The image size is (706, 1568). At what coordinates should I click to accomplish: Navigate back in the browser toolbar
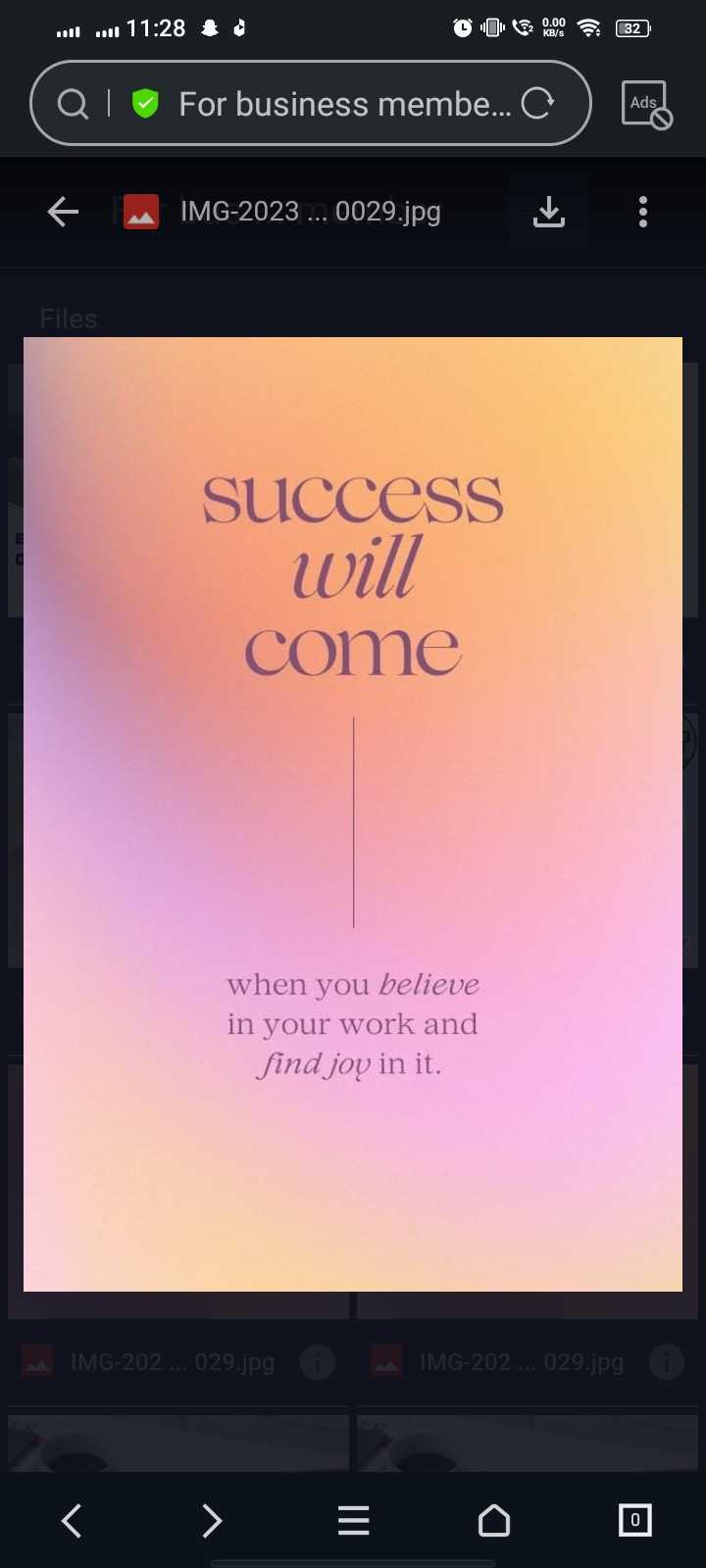click(x=71, y=1520)
